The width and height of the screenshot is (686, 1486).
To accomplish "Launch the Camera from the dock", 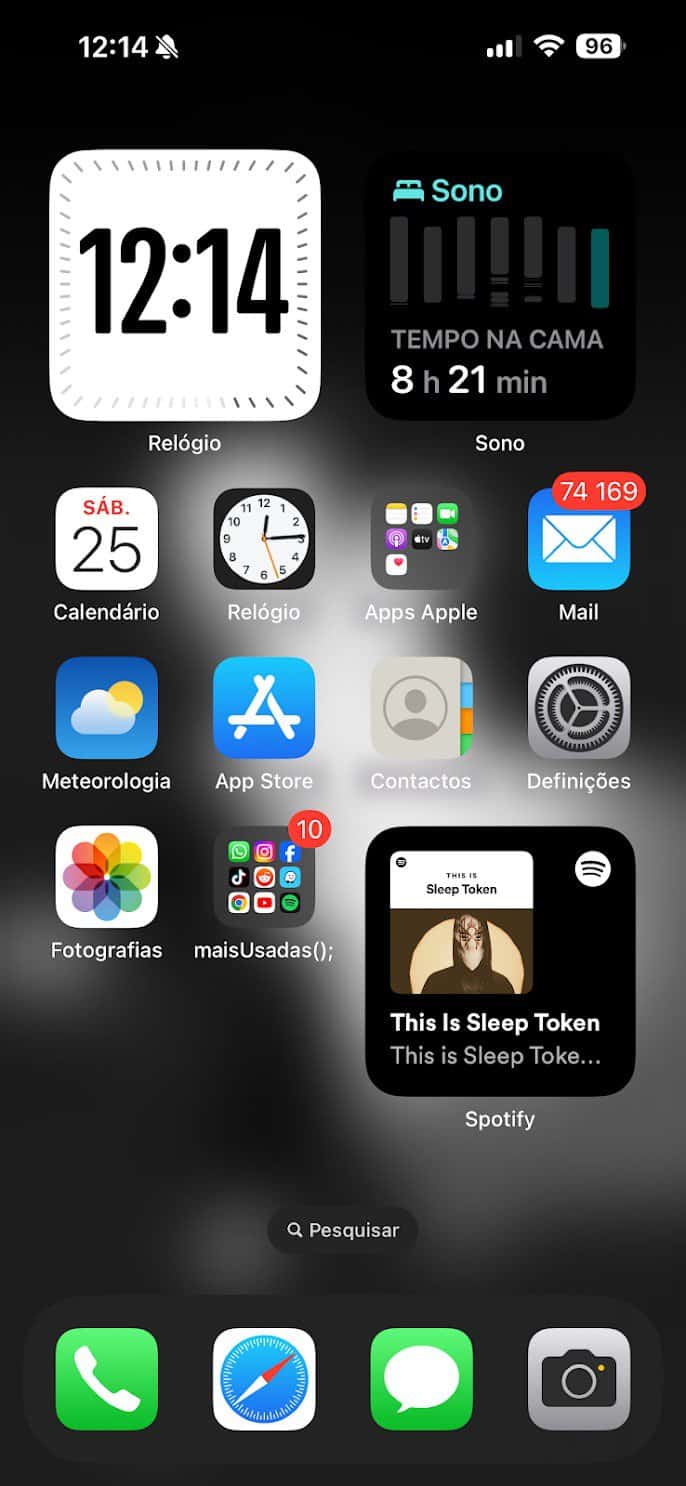I will (x=579, y=1379).
